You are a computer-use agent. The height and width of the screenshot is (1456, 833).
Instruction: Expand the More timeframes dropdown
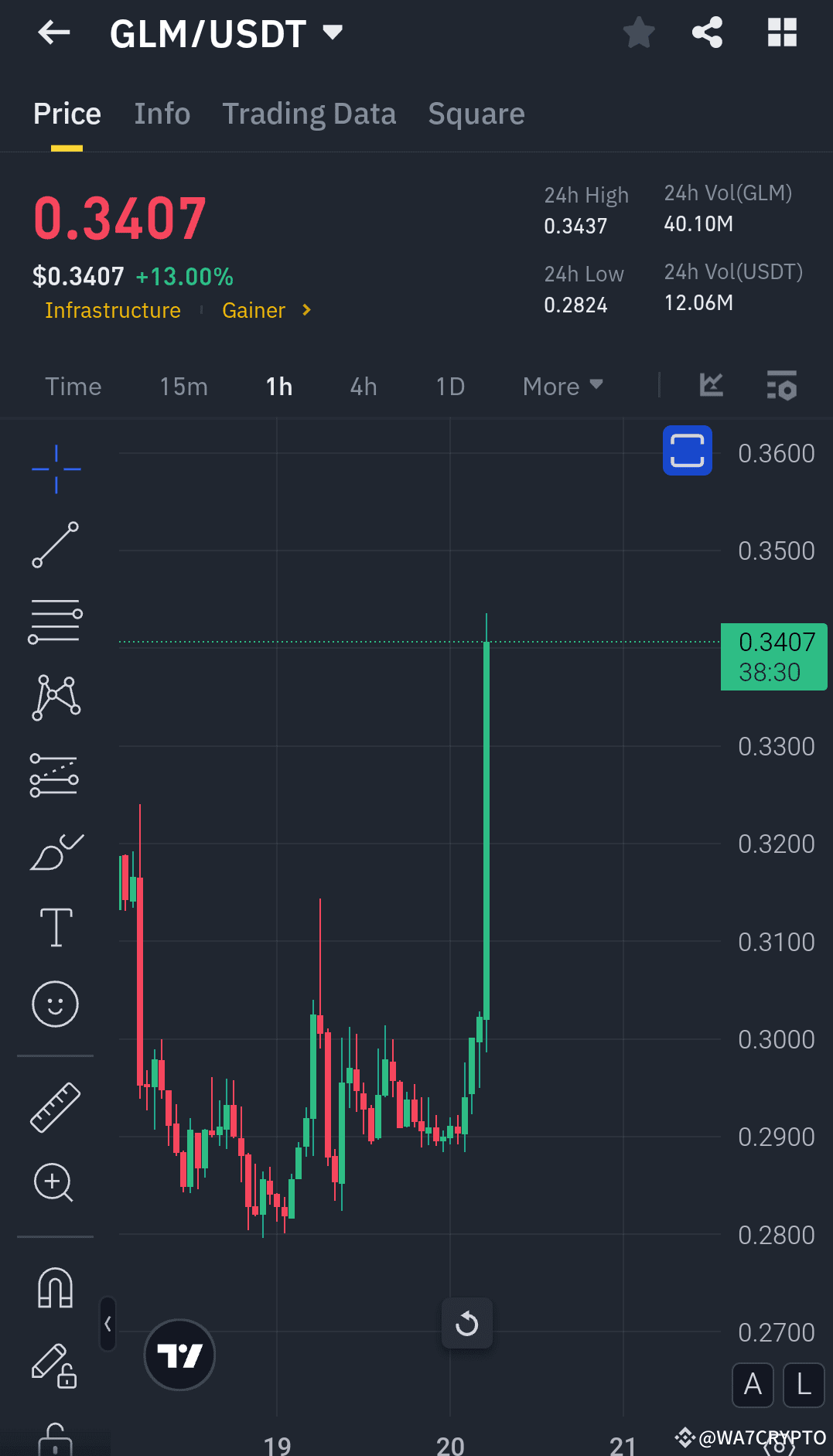point(562,386)
